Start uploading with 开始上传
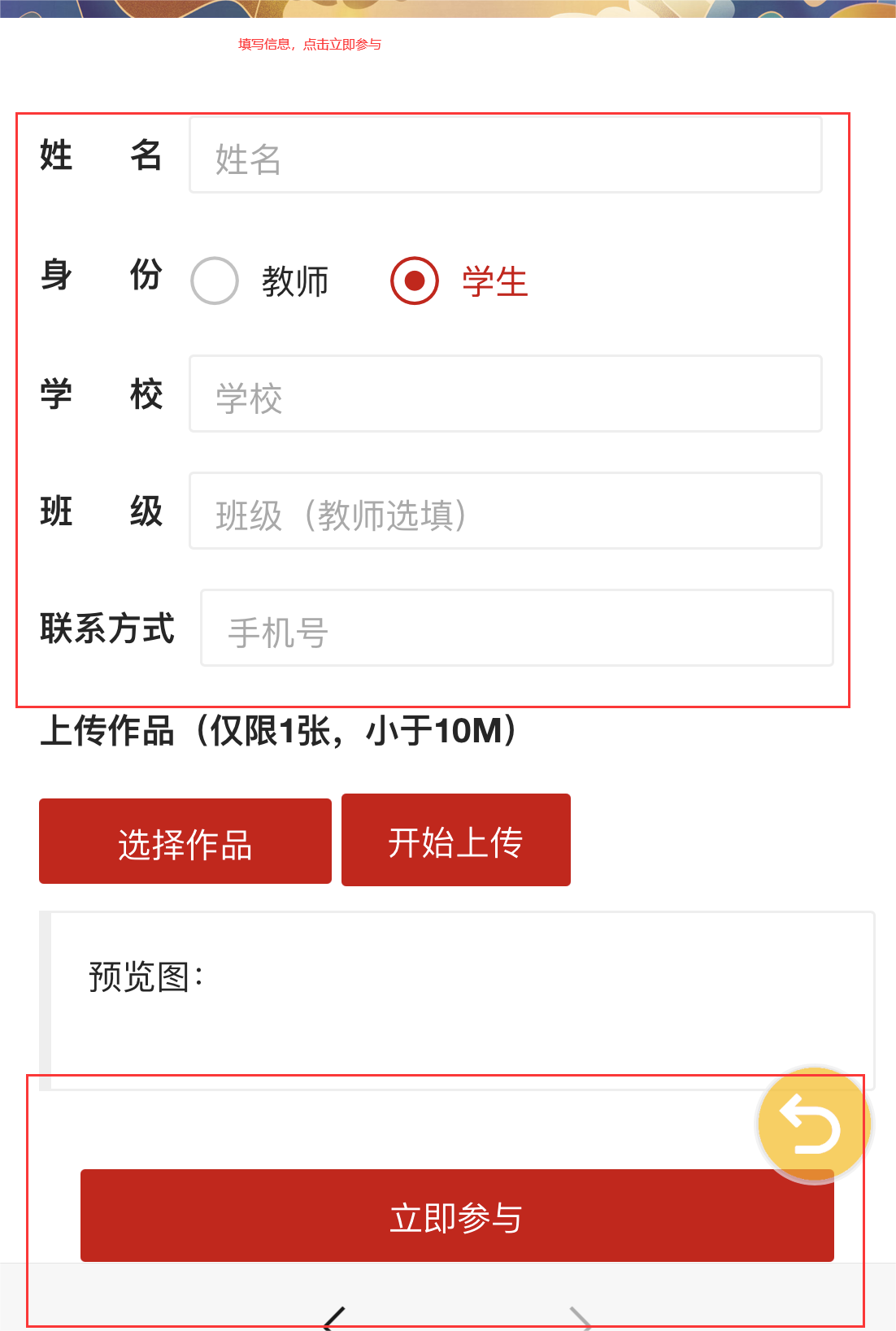Viewport: 896px width, 1331px height. click(x=455, y=841)
